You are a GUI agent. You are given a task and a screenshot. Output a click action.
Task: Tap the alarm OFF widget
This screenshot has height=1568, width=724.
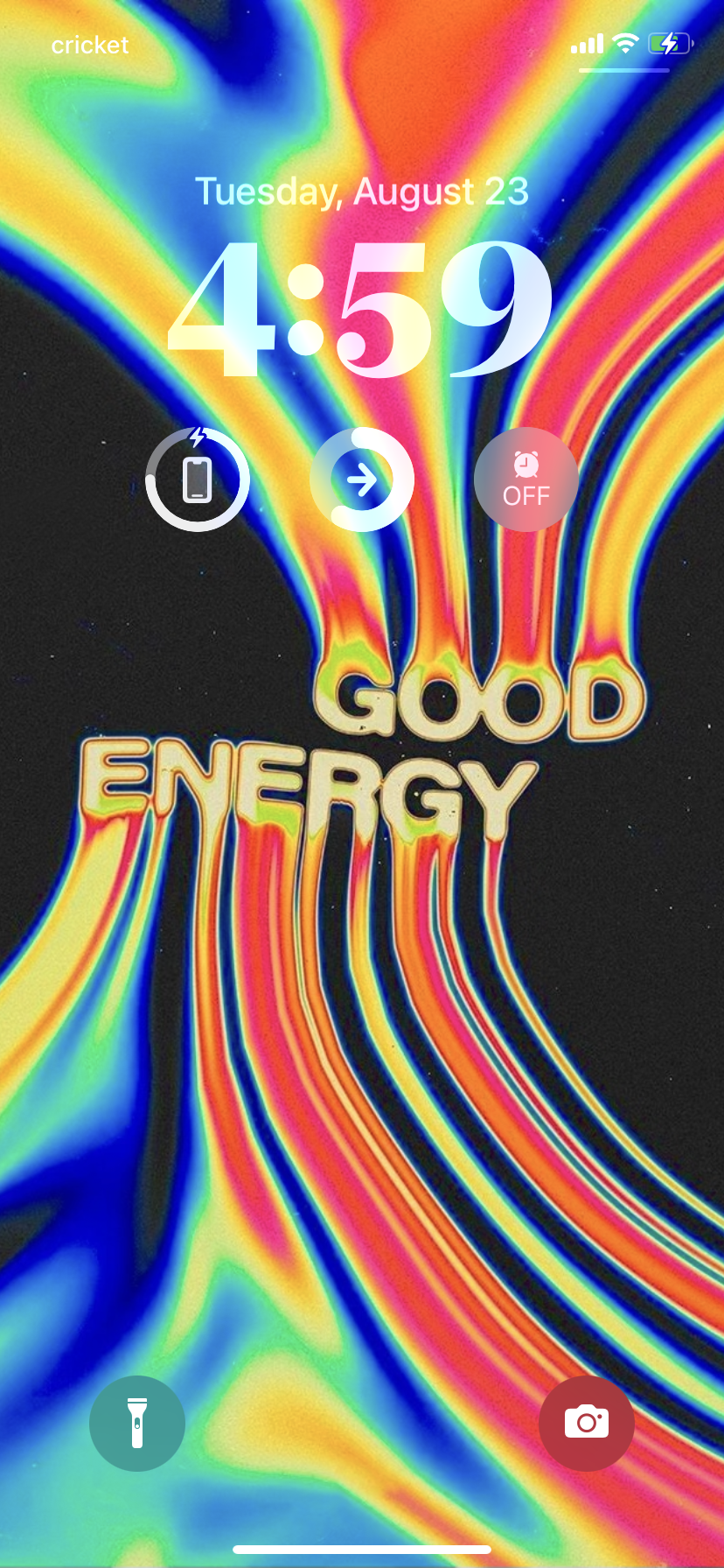[526, 479]
